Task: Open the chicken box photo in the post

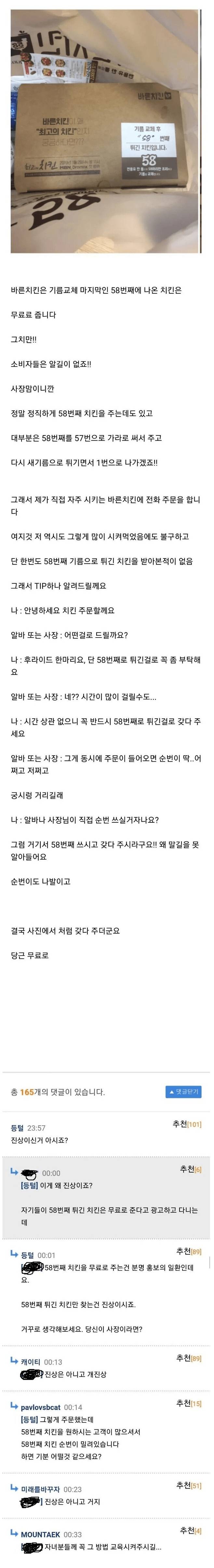Action: tap(105, 131)
